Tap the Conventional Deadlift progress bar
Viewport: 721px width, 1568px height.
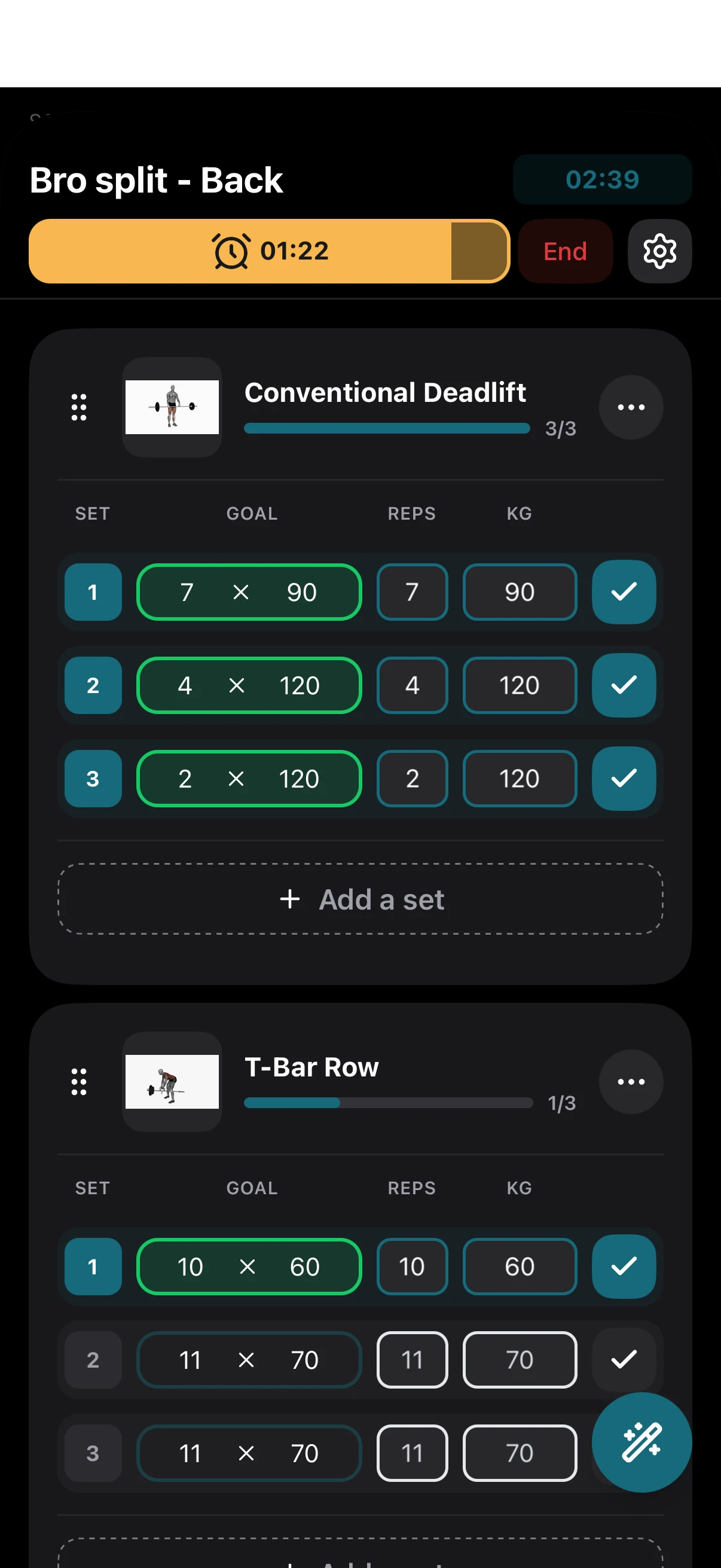(x=386, y=428)
